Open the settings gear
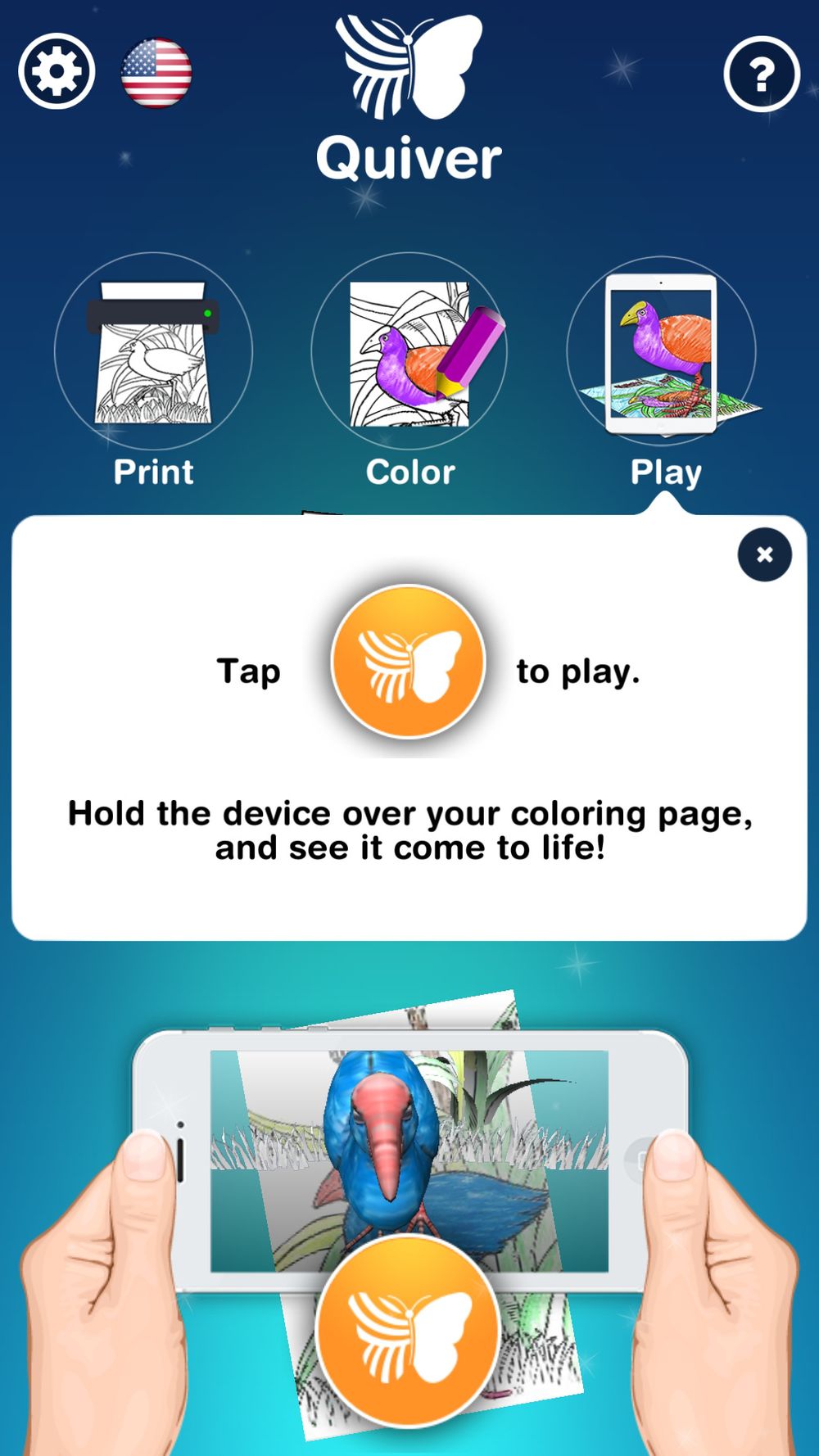The width and height of the screenshot is (819, 1456). (x=57, y=72)
